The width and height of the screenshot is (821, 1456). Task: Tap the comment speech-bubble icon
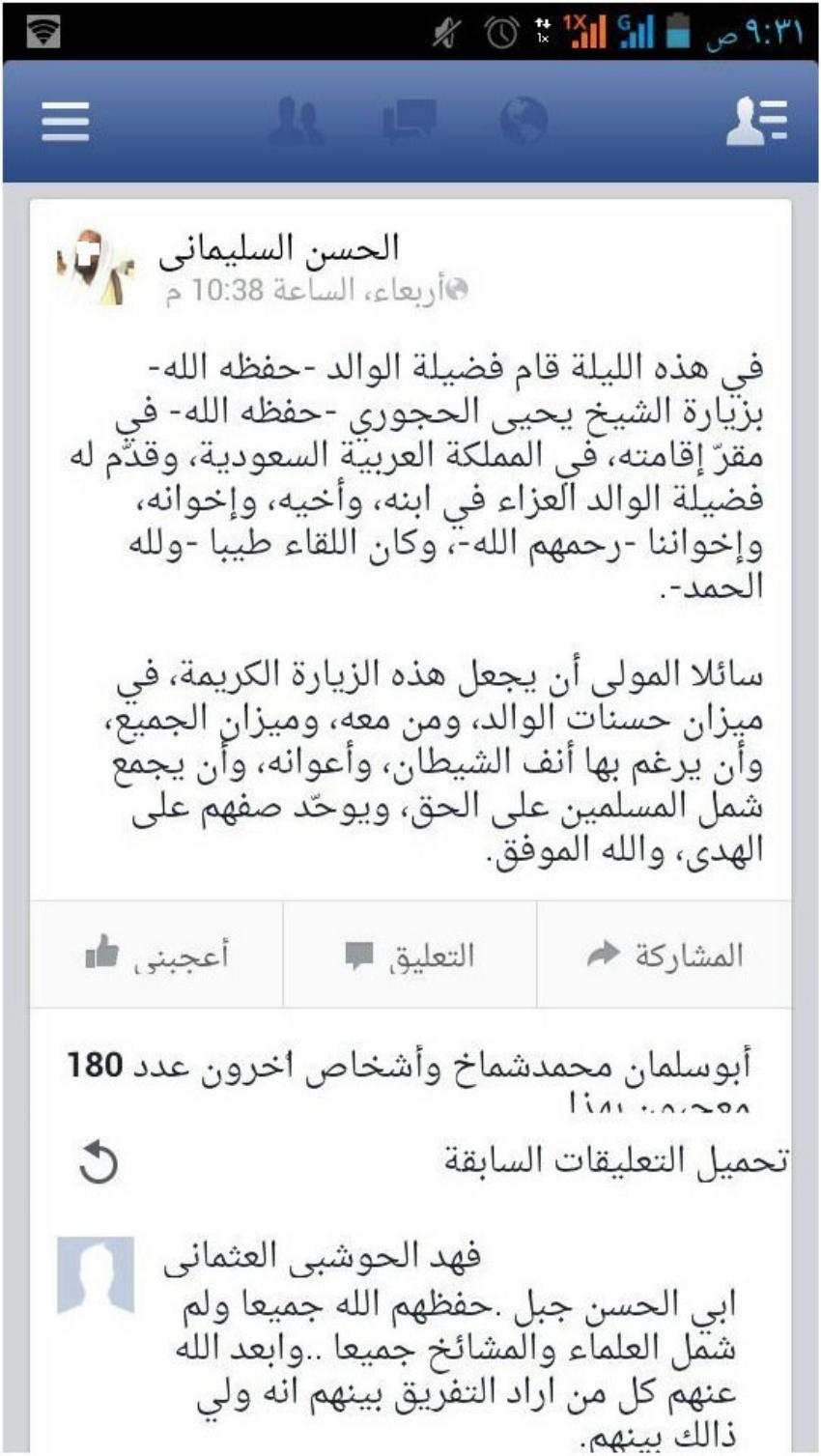(x=359, y=953)
